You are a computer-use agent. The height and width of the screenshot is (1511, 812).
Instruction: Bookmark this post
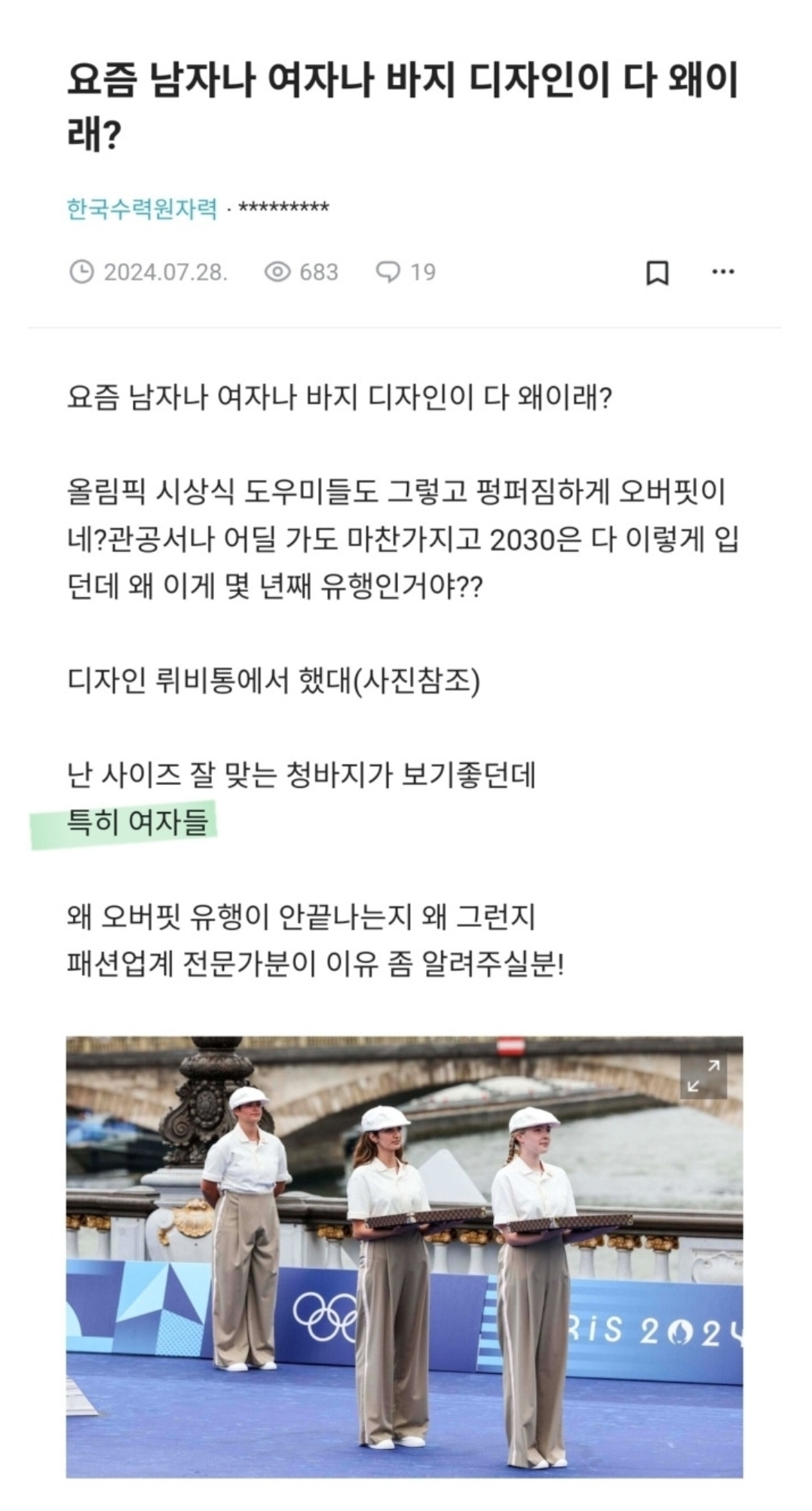(x=657, y=272)
